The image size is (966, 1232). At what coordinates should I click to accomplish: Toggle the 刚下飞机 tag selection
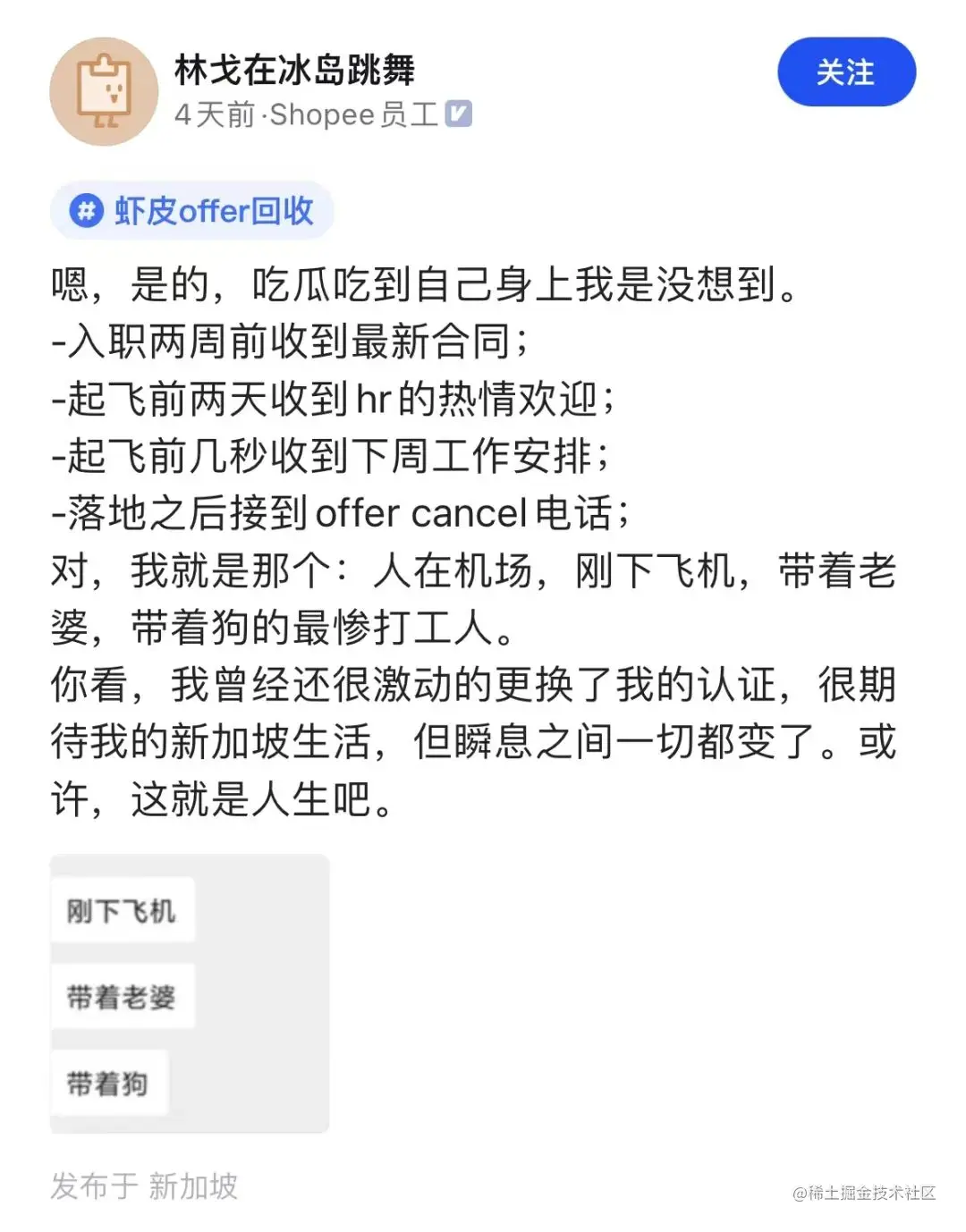pos(123,908)
